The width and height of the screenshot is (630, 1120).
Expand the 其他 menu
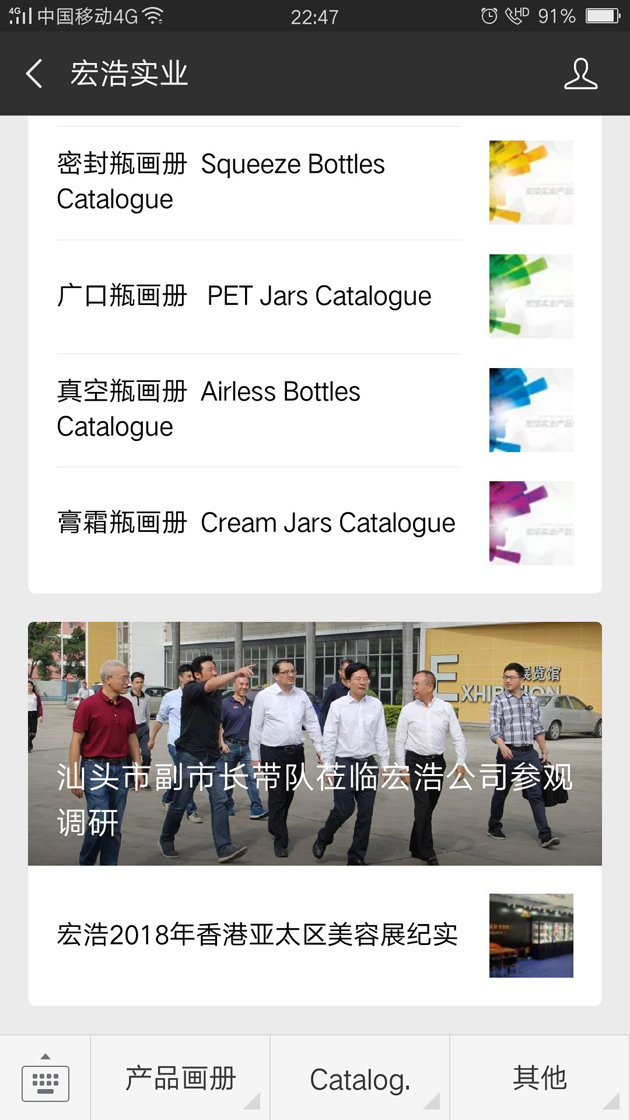(540, 1078)
